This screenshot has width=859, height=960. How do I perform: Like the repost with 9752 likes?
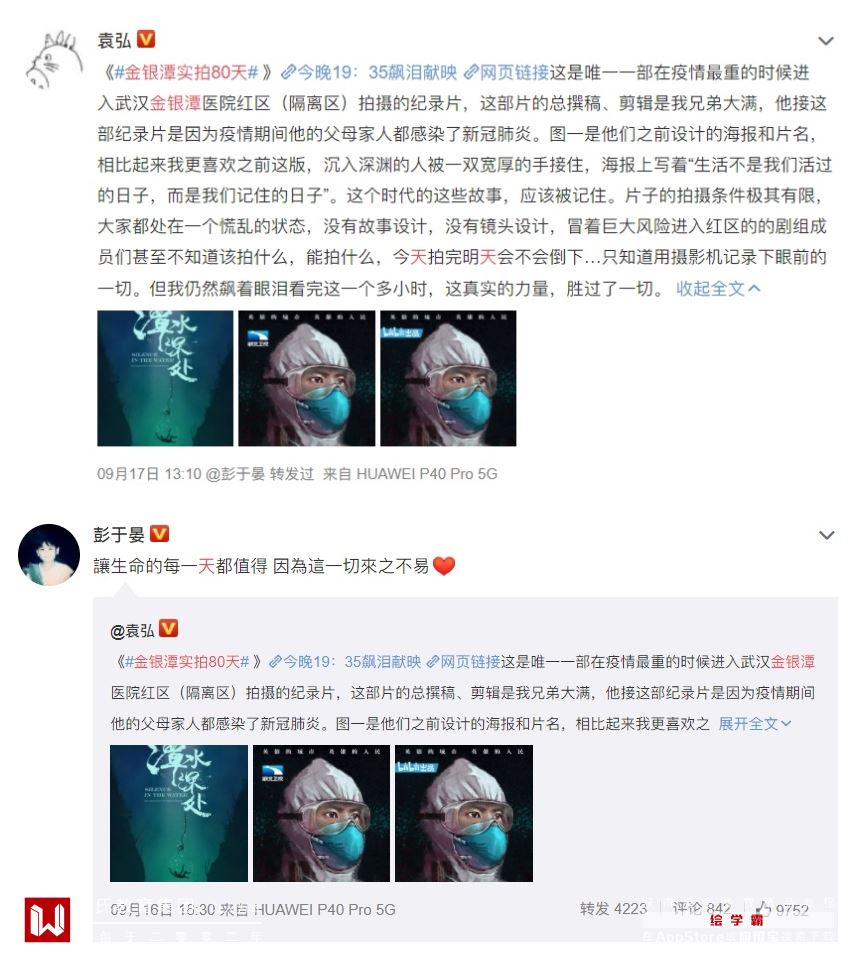click(x=782, y=909)
